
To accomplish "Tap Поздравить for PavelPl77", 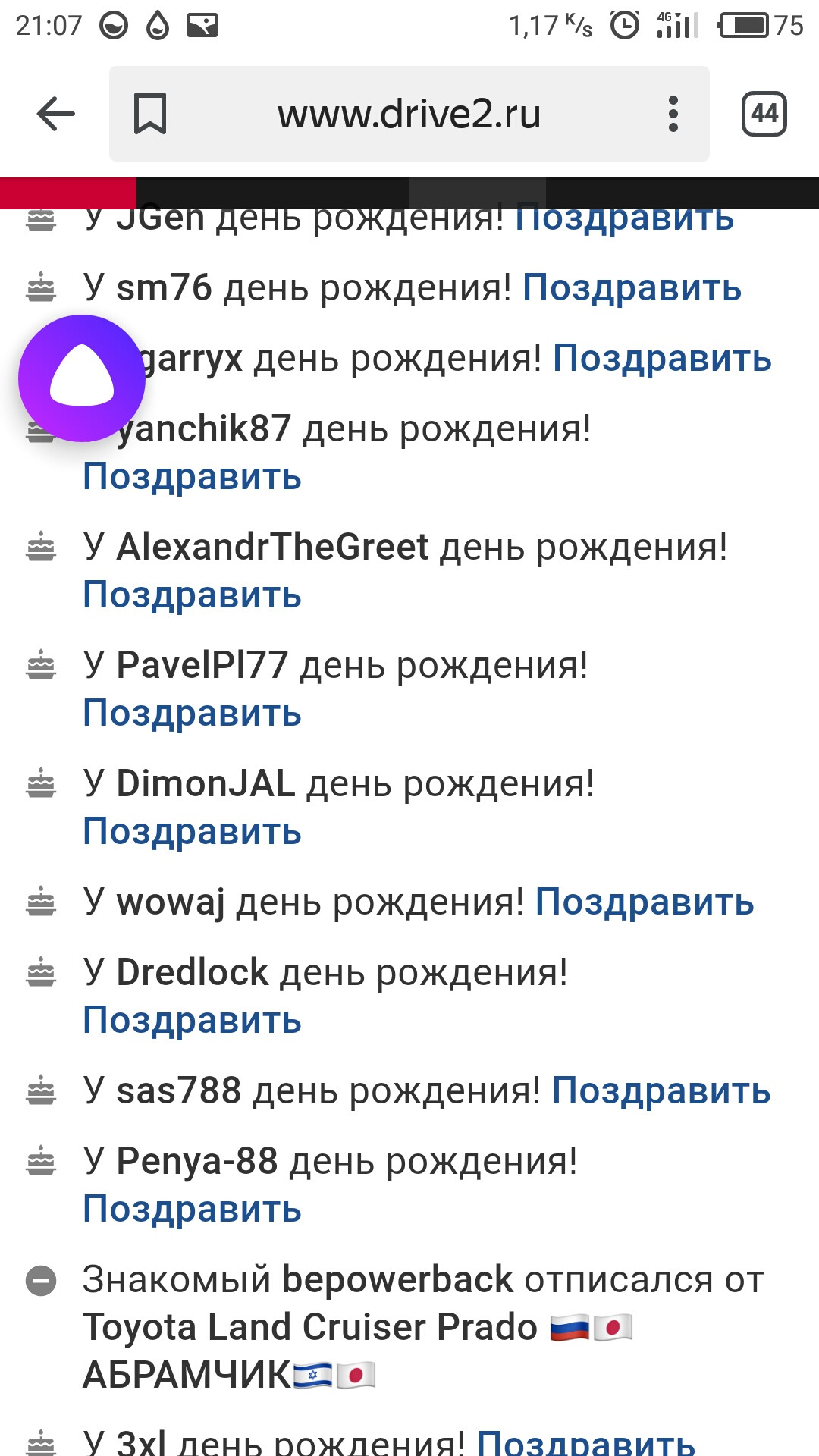I will 192,714.
